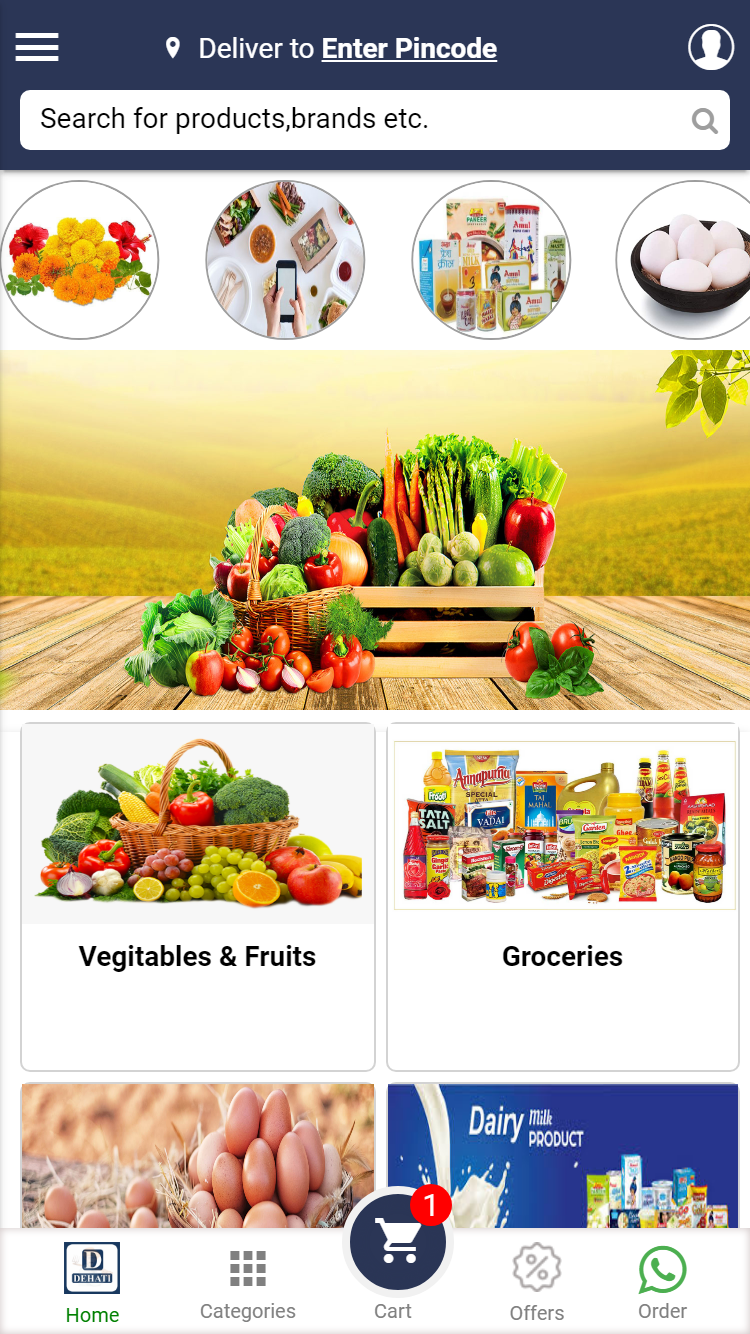
Task: Open the hamburger drawer menu
Action: pyautogui.click(x=37, y=47)
